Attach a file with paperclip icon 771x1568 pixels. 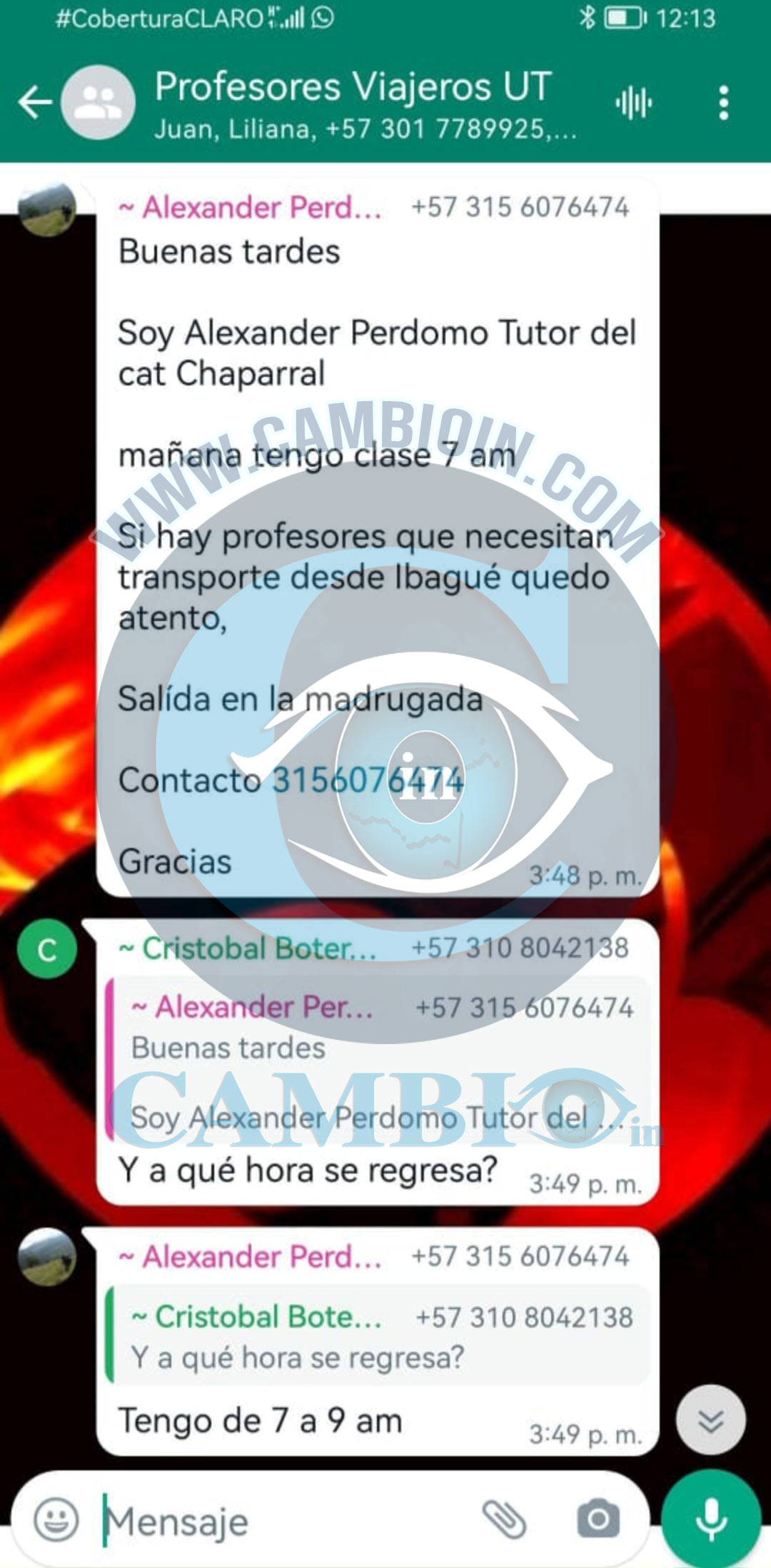(x=504, y=1520)
